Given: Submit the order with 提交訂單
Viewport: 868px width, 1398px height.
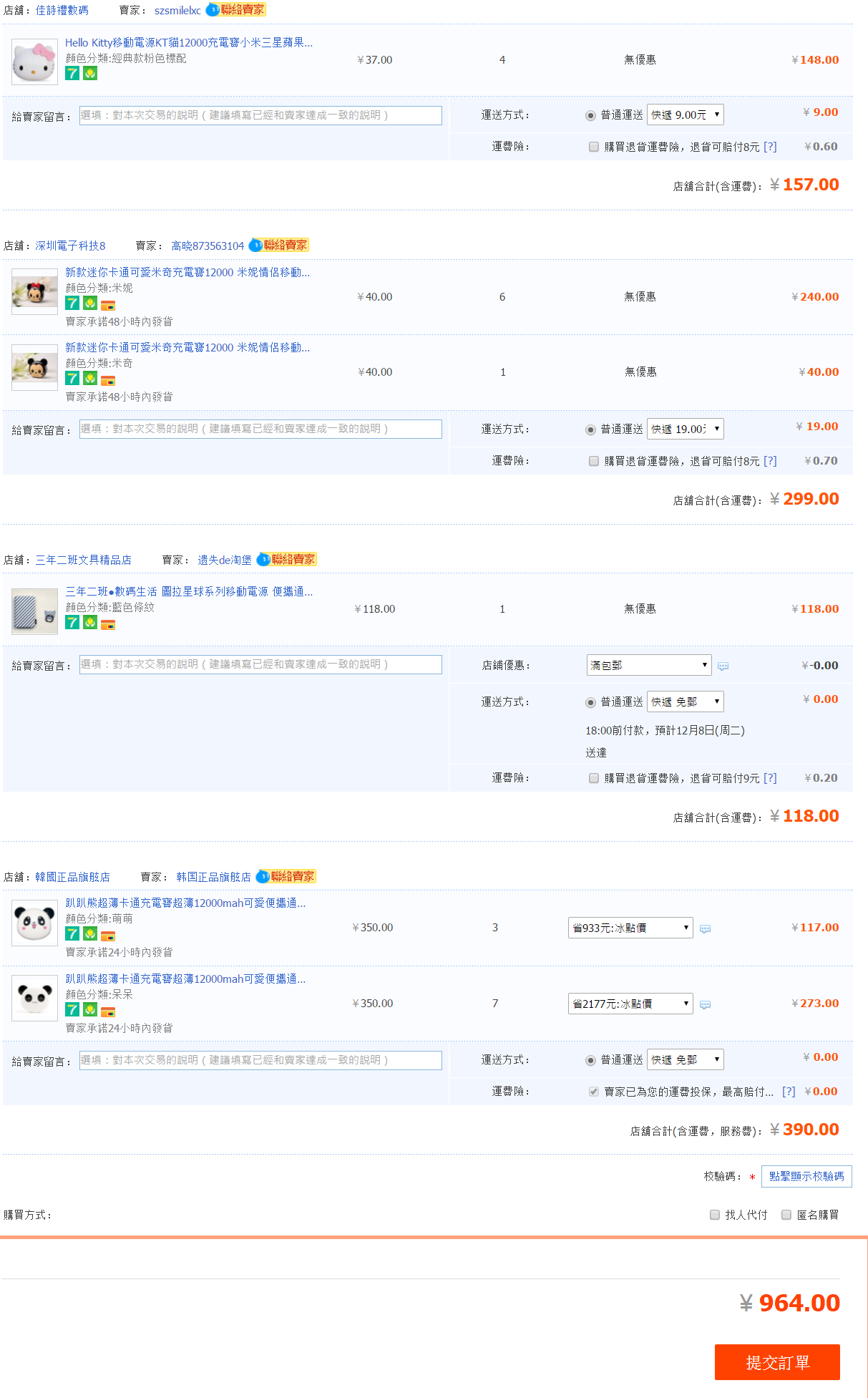Looking at the screenshot, I should coord(776,1361).
